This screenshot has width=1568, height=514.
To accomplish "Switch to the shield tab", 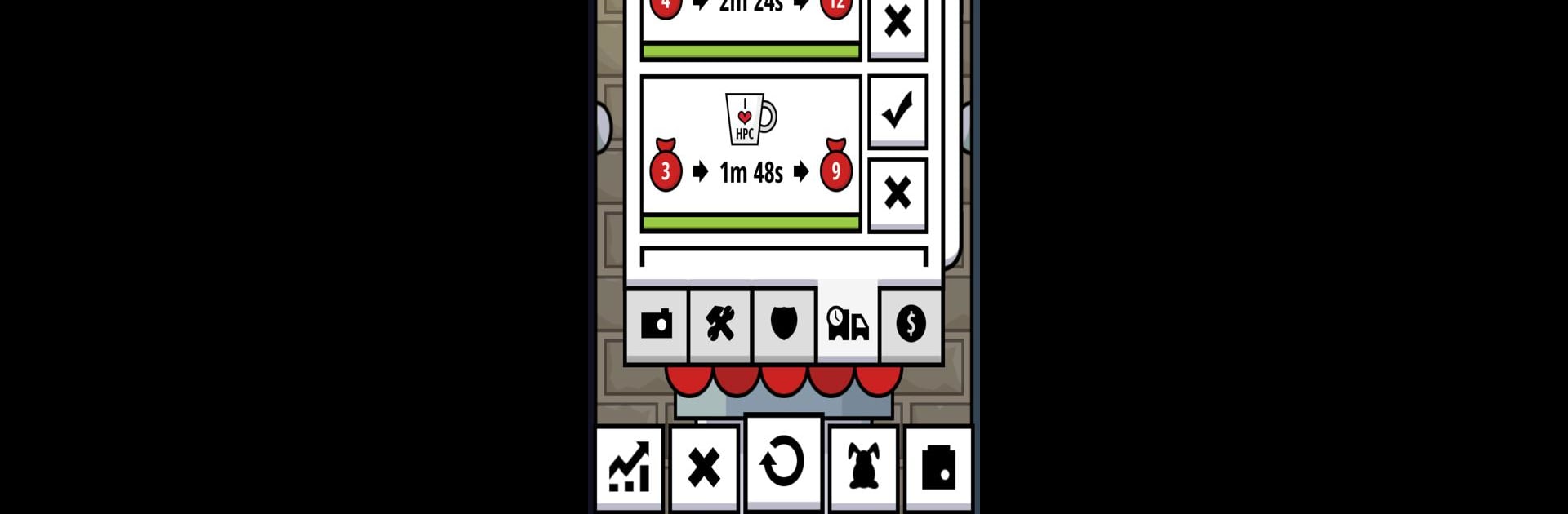I will 784,324.
